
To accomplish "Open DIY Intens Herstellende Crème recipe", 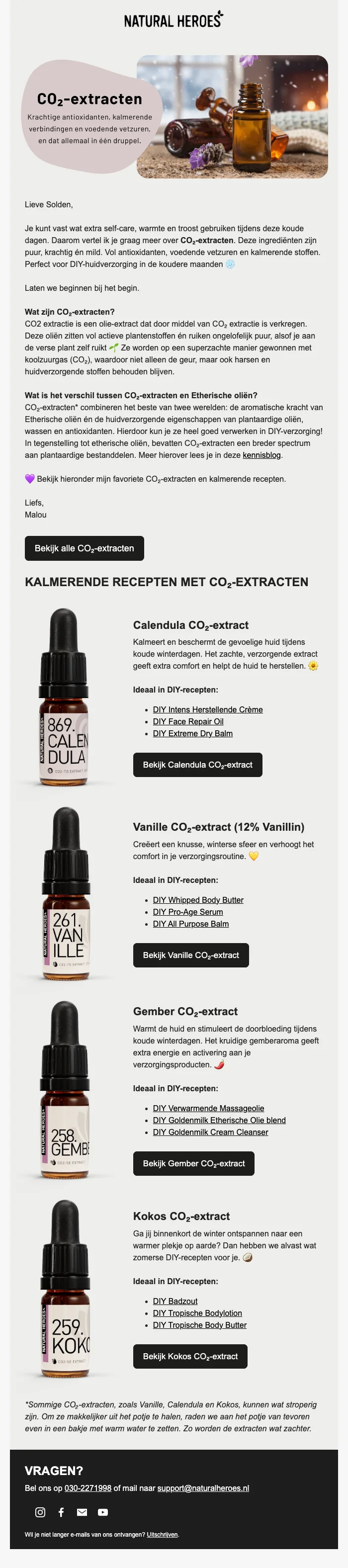I will point(207,709).
